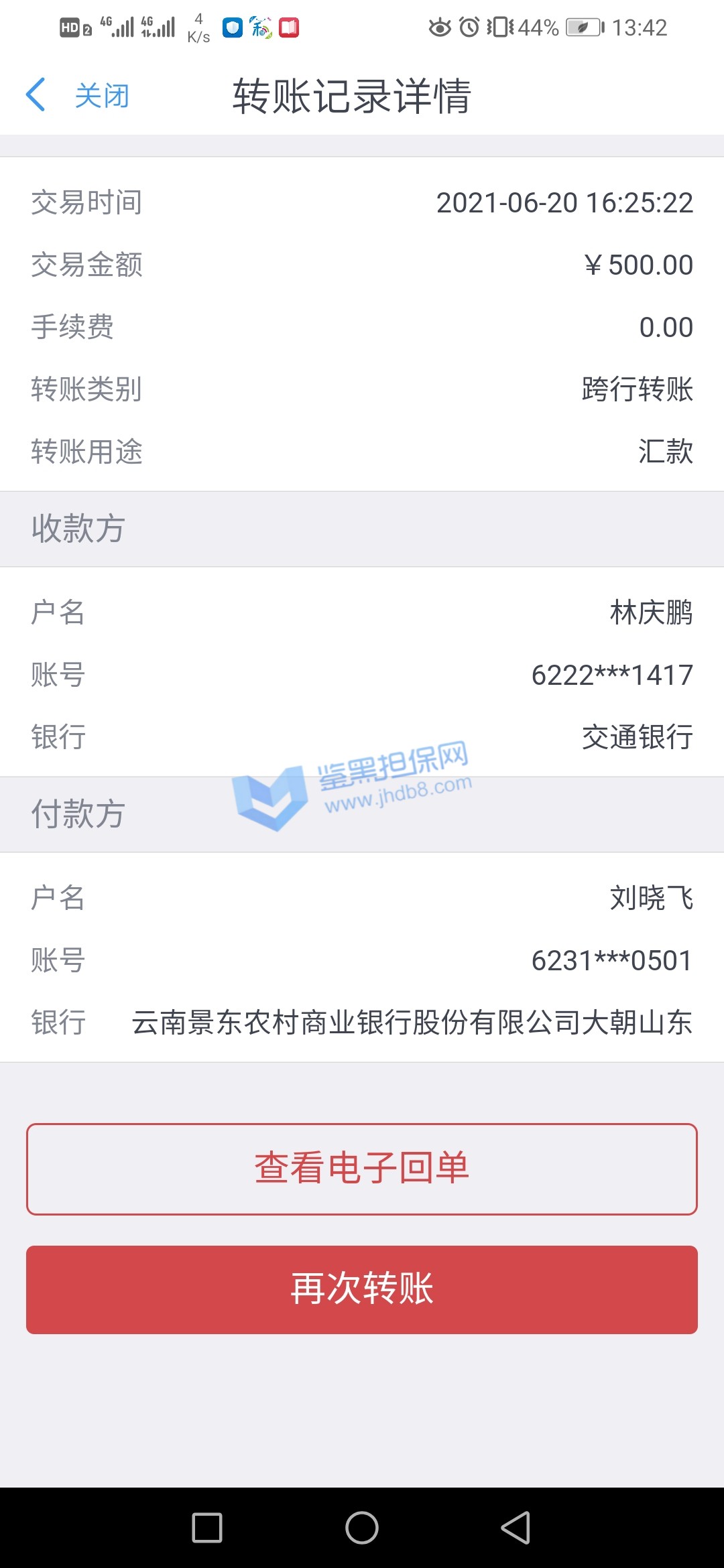The height and width of the screenshot is (1568, 724).
Task: Go to the system home screen
Action: [362, 1528]
